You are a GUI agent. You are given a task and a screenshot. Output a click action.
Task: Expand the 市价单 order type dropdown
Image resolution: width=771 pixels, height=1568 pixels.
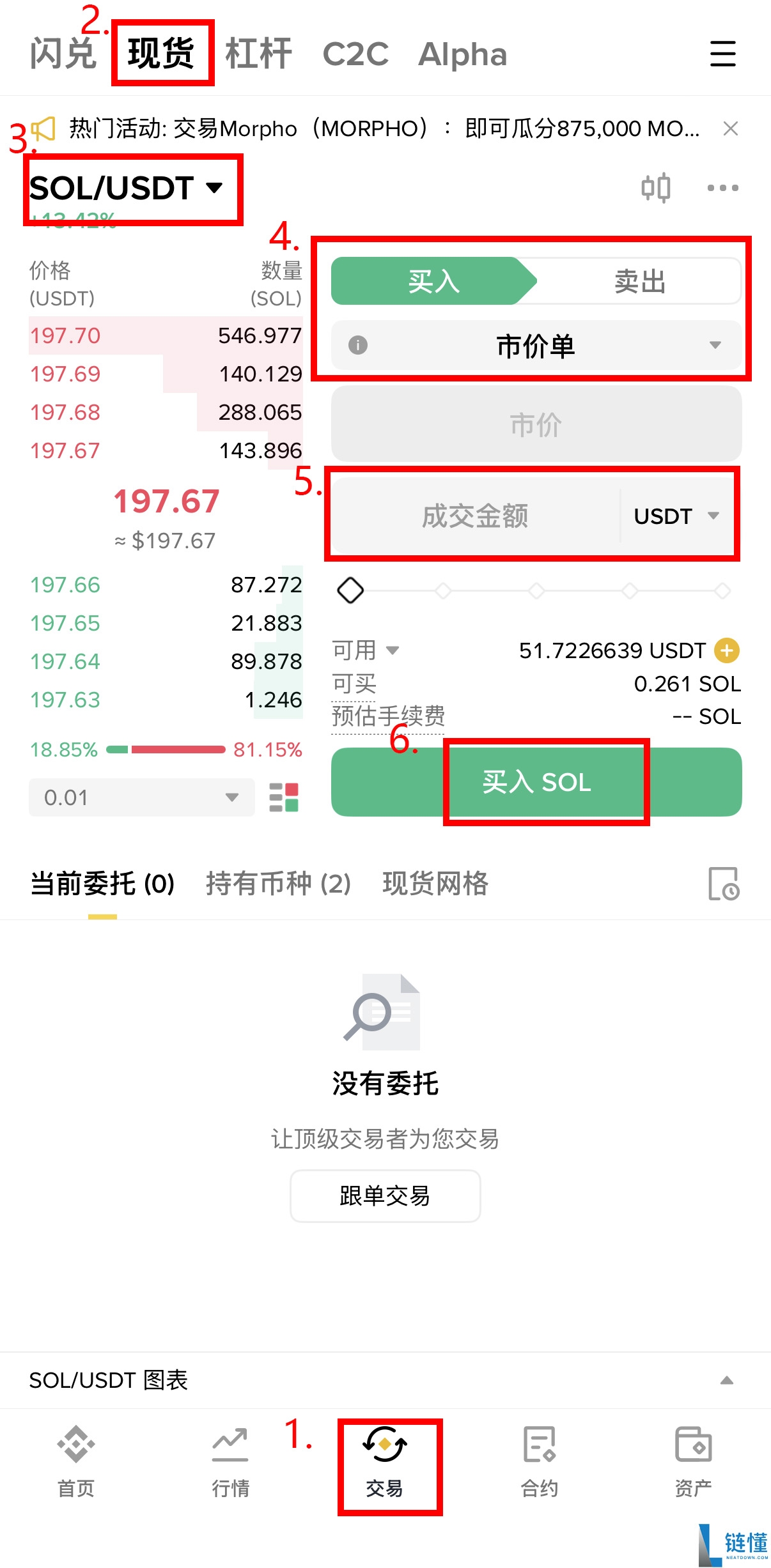(536, 347)
